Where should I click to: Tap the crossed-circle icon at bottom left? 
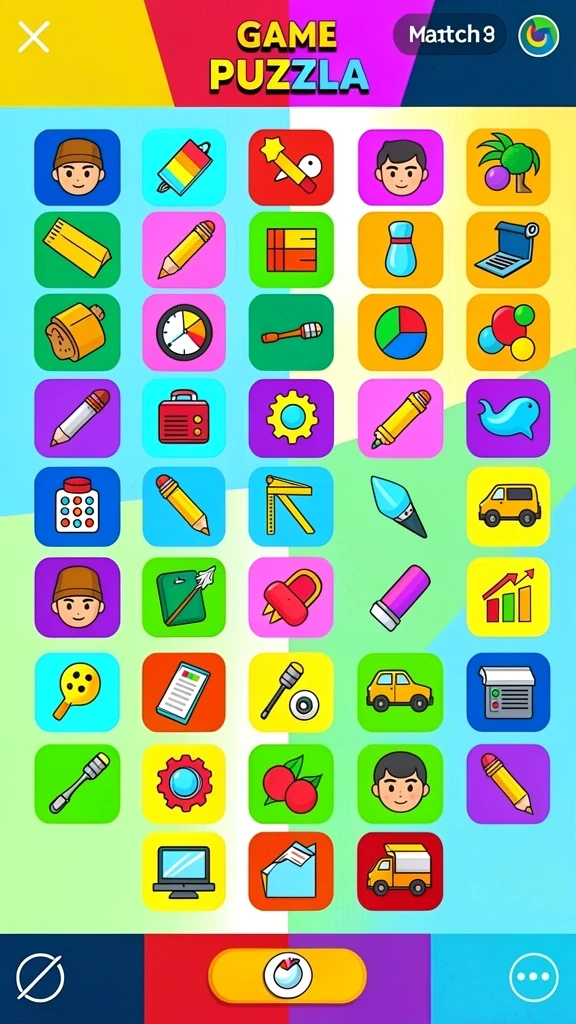pyautogui.click(x=40, y=978)
